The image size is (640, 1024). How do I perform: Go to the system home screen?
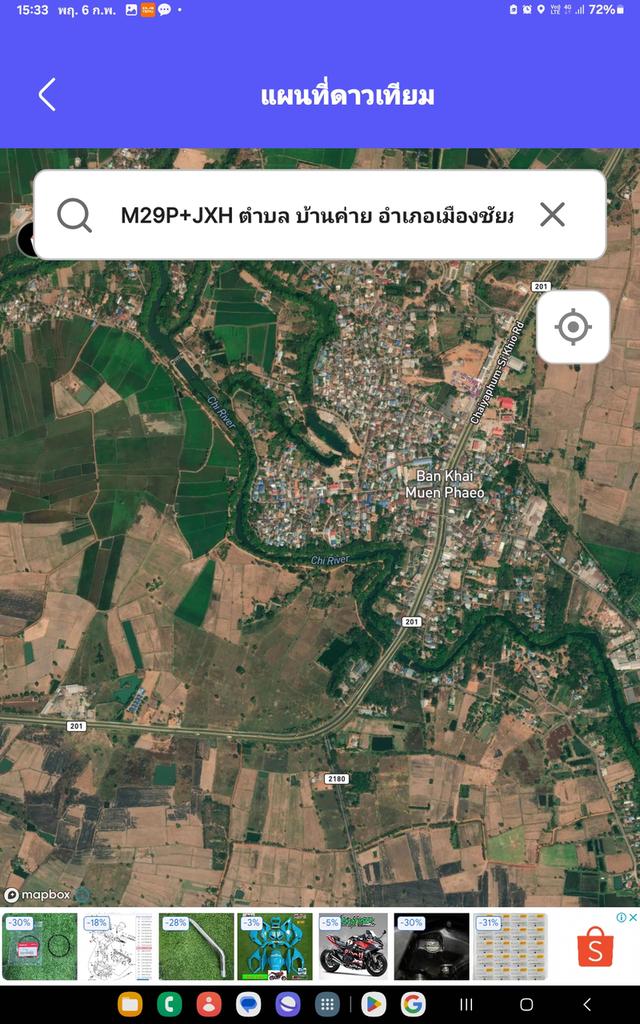click(x=526, y=1004)
